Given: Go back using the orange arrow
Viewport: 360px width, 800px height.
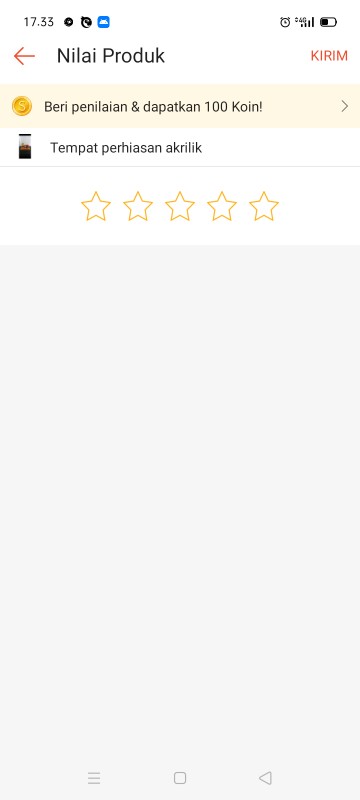Looking at the screenshot, I should pyautogui.click(x=24, y=56).
